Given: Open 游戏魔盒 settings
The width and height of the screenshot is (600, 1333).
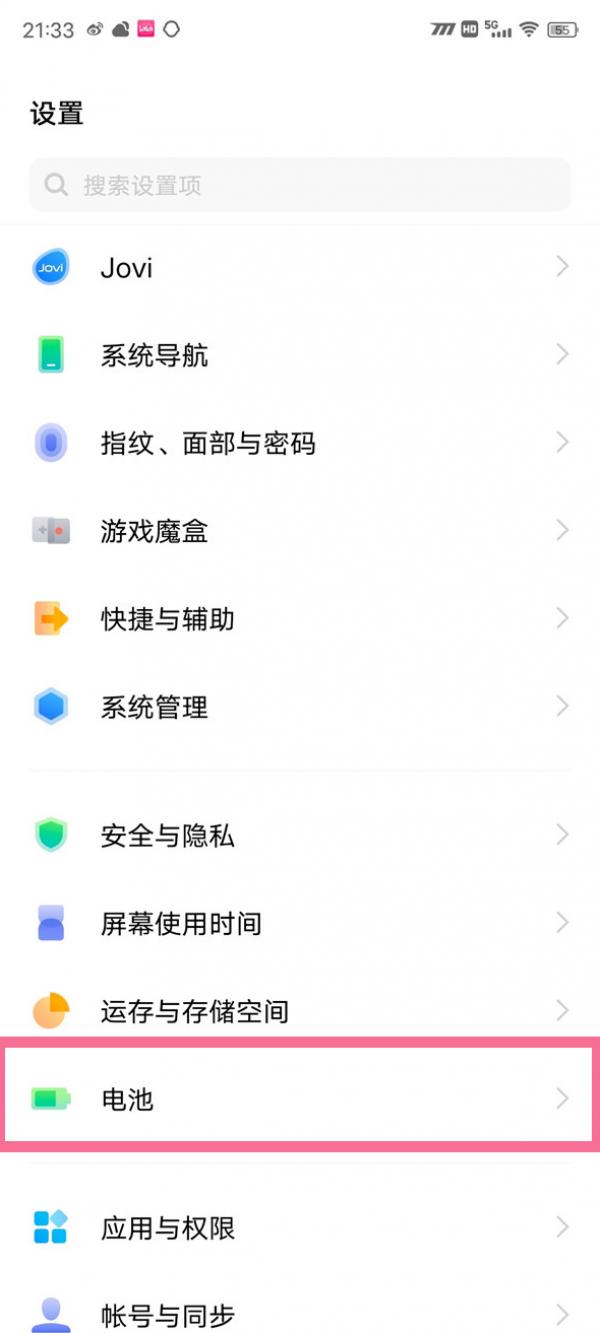Looking at the screenshot, I should [300, 530].
